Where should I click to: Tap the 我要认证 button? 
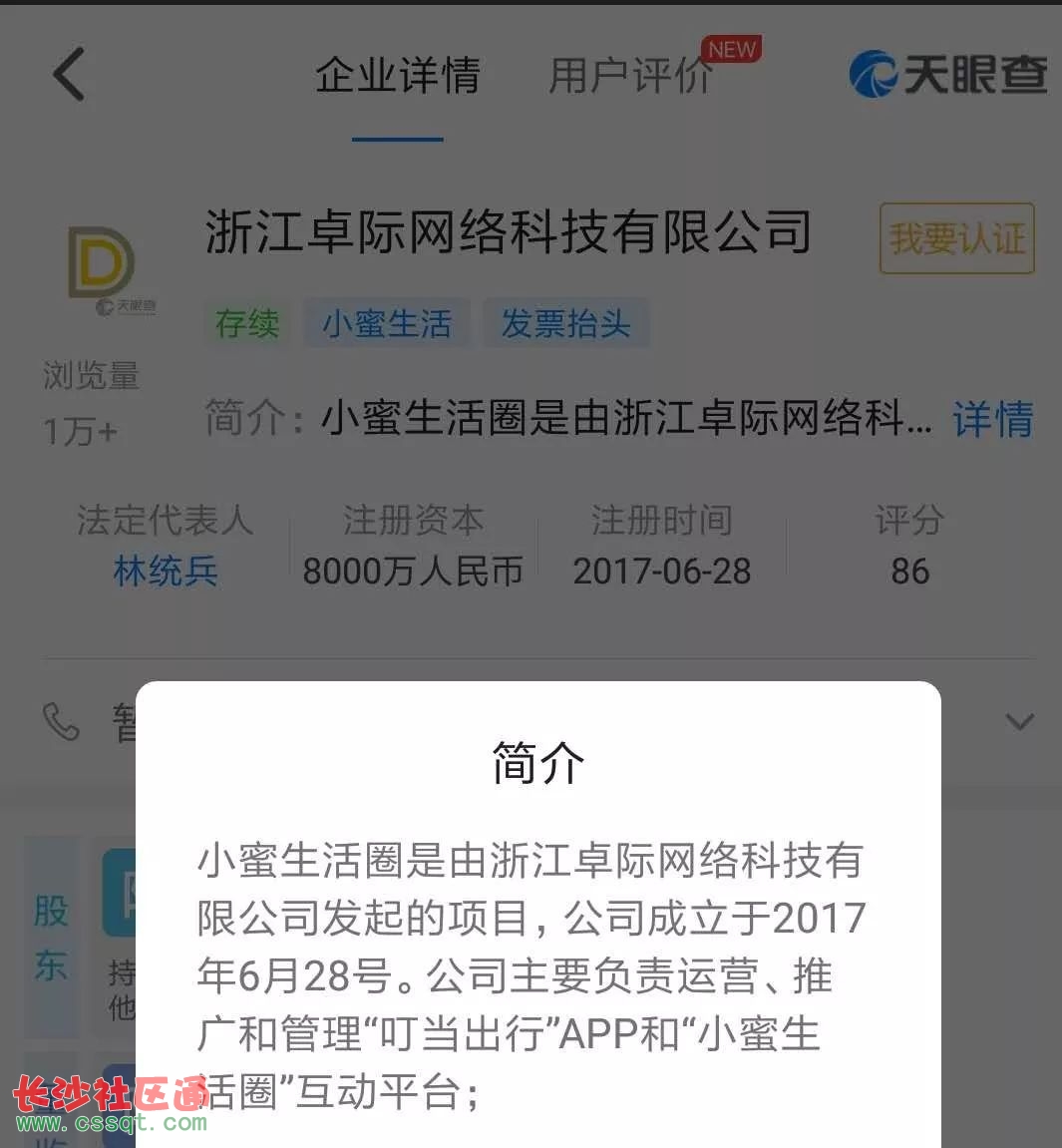pyautogui.click(x=956, y=238)
